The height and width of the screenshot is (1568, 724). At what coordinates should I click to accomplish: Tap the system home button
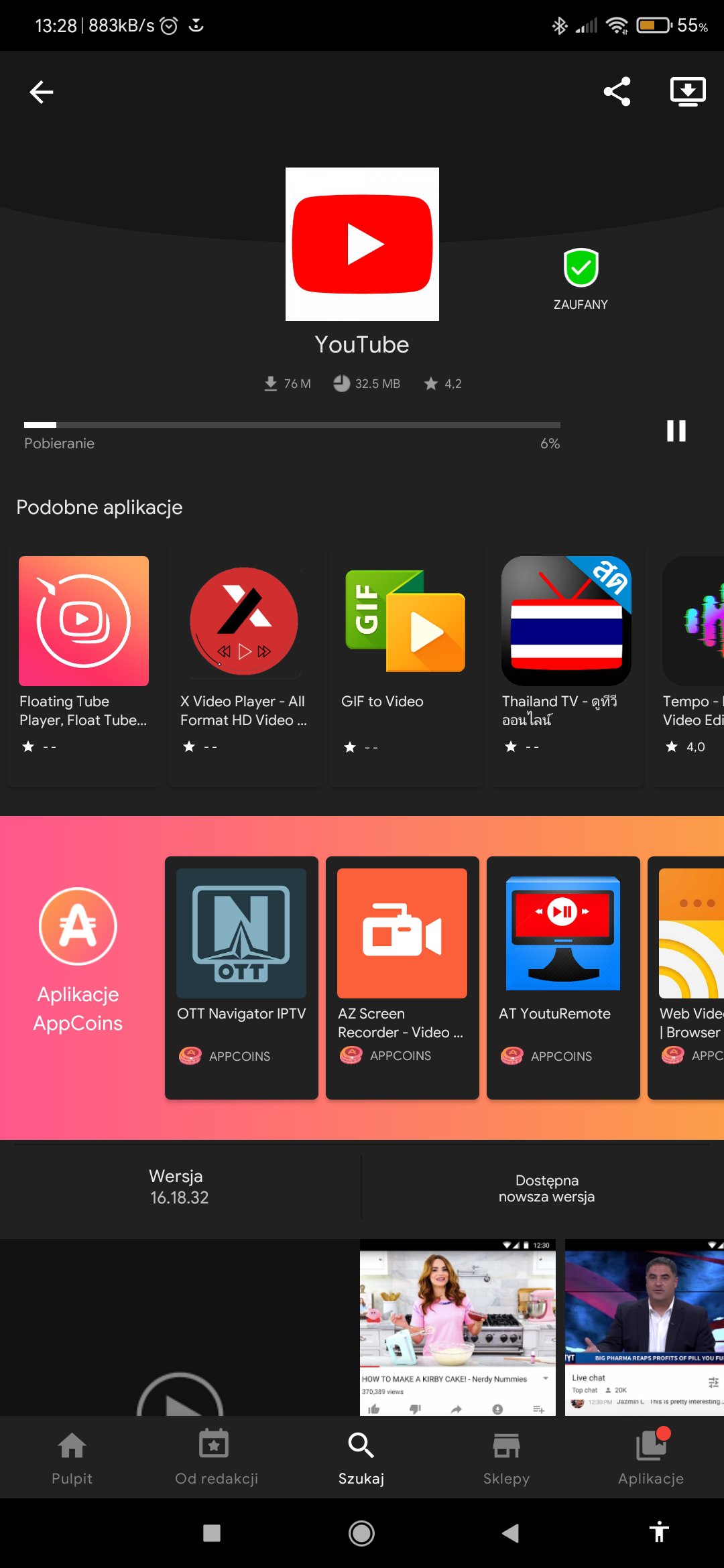point(361,1532)
